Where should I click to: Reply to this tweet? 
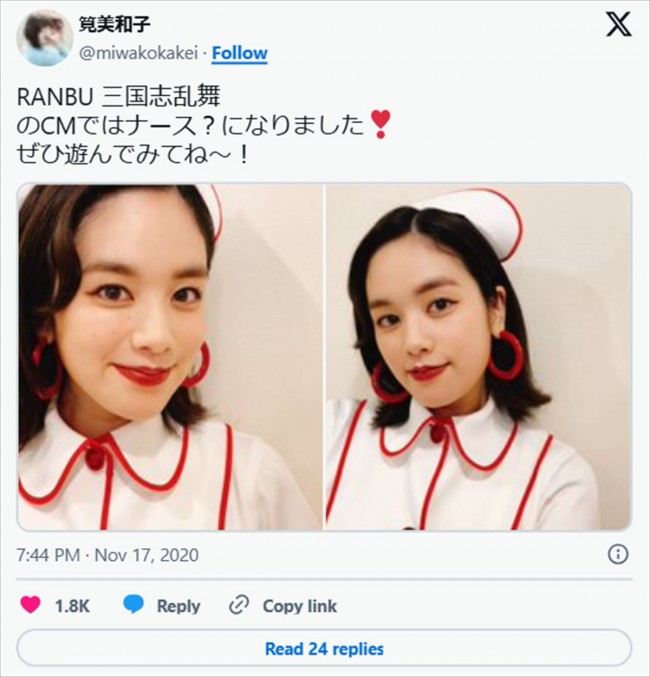pos(163,605)
